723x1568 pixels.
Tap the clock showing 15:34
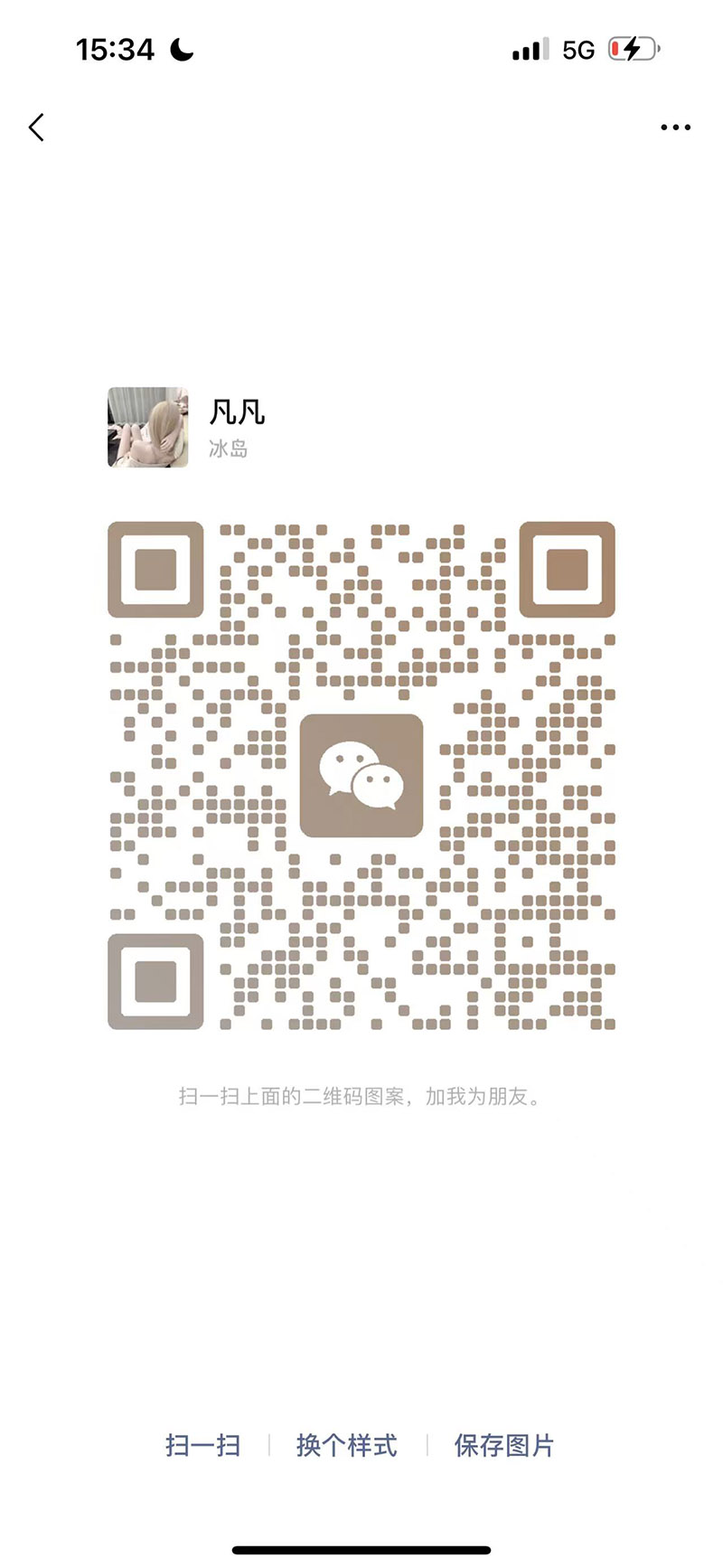click(117, 50)
